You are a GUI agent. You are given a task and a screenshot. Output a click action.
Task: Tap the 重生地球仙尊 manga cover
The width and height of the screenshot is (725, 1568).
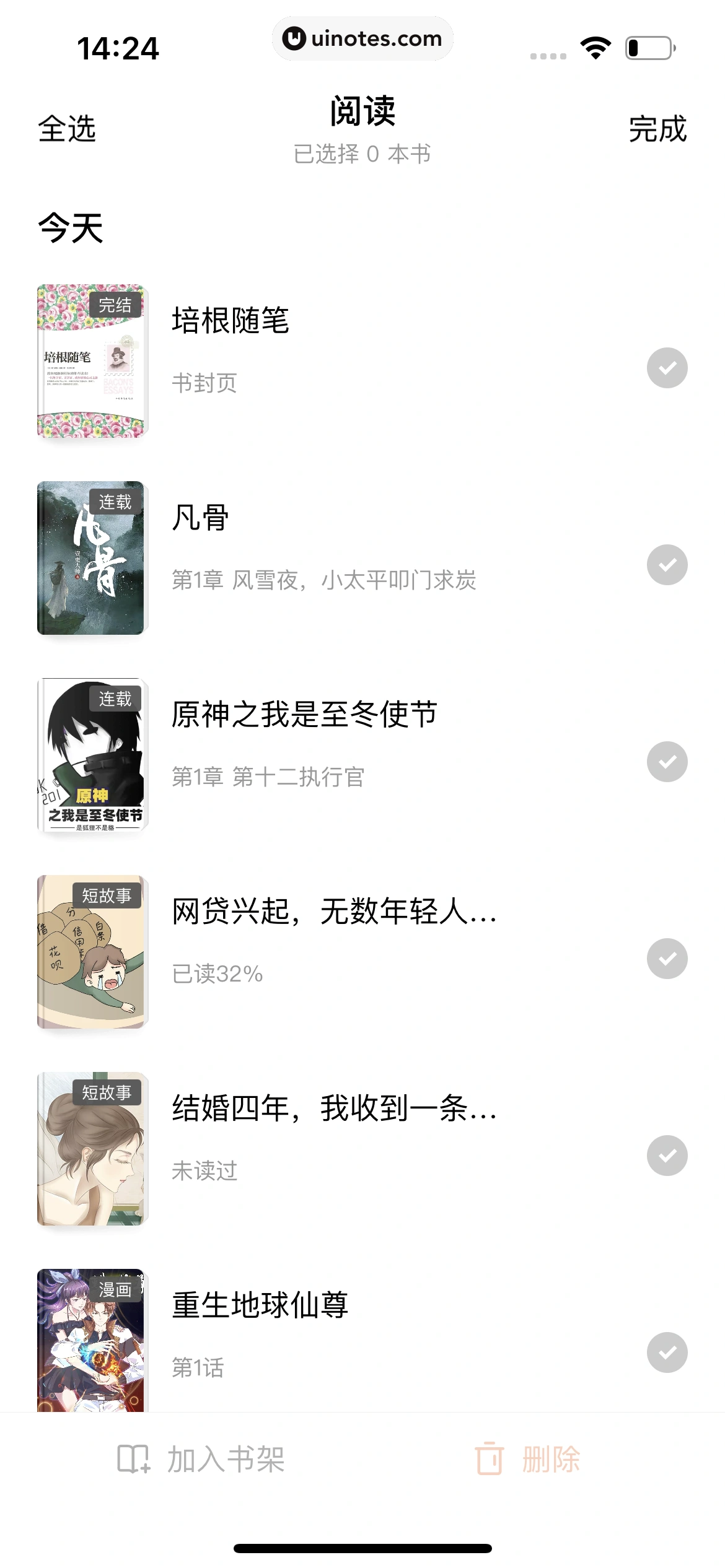tap(92, 1341)
